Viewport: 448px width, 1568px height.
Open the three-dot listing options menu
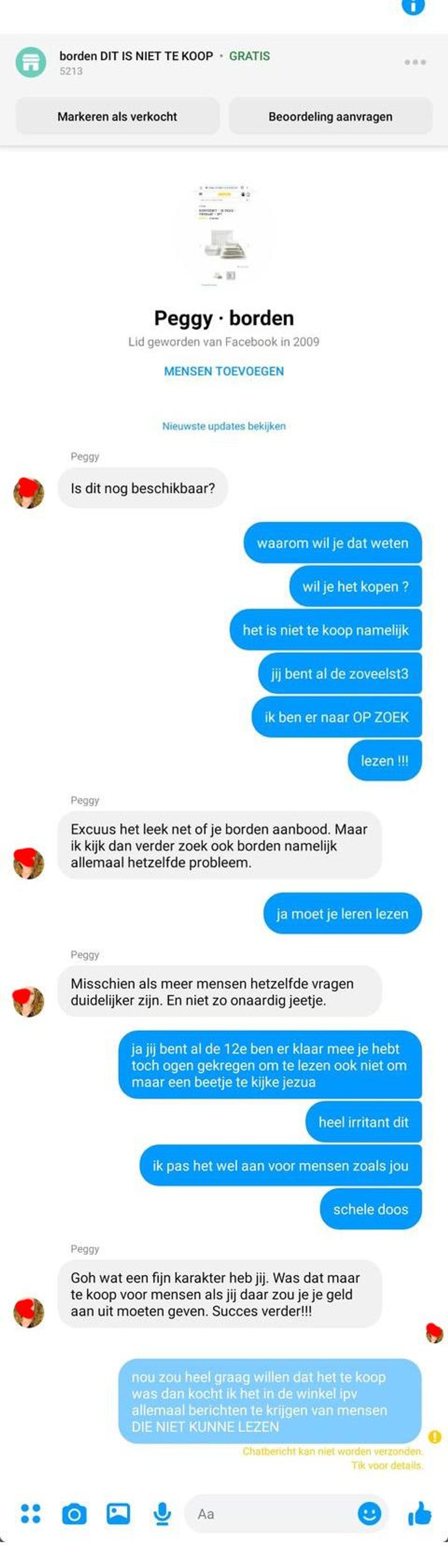click(x=414, y=62)
